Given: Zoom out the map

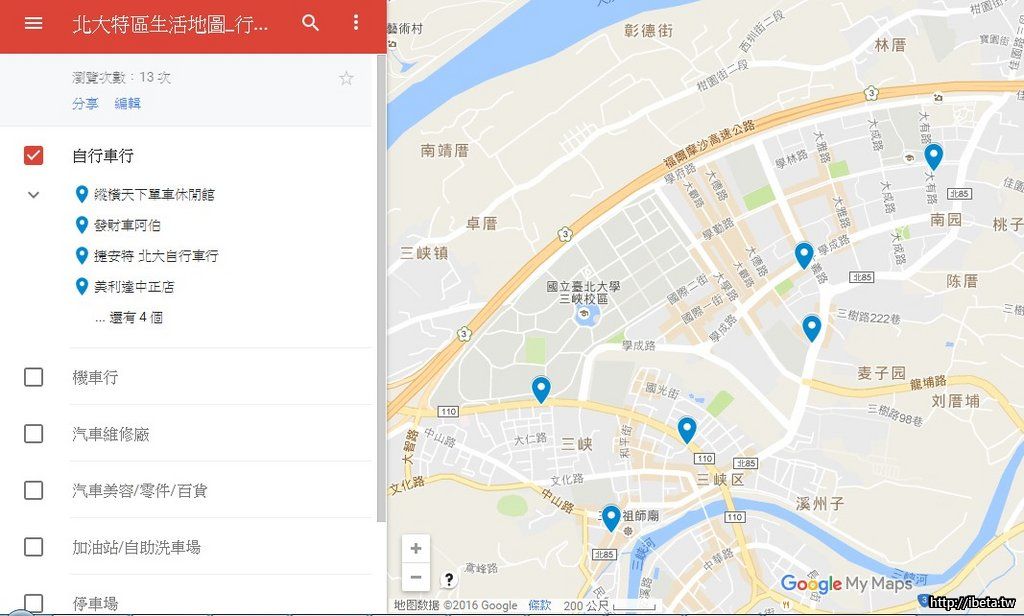Looking at the screenshot, I should [416, 577].
